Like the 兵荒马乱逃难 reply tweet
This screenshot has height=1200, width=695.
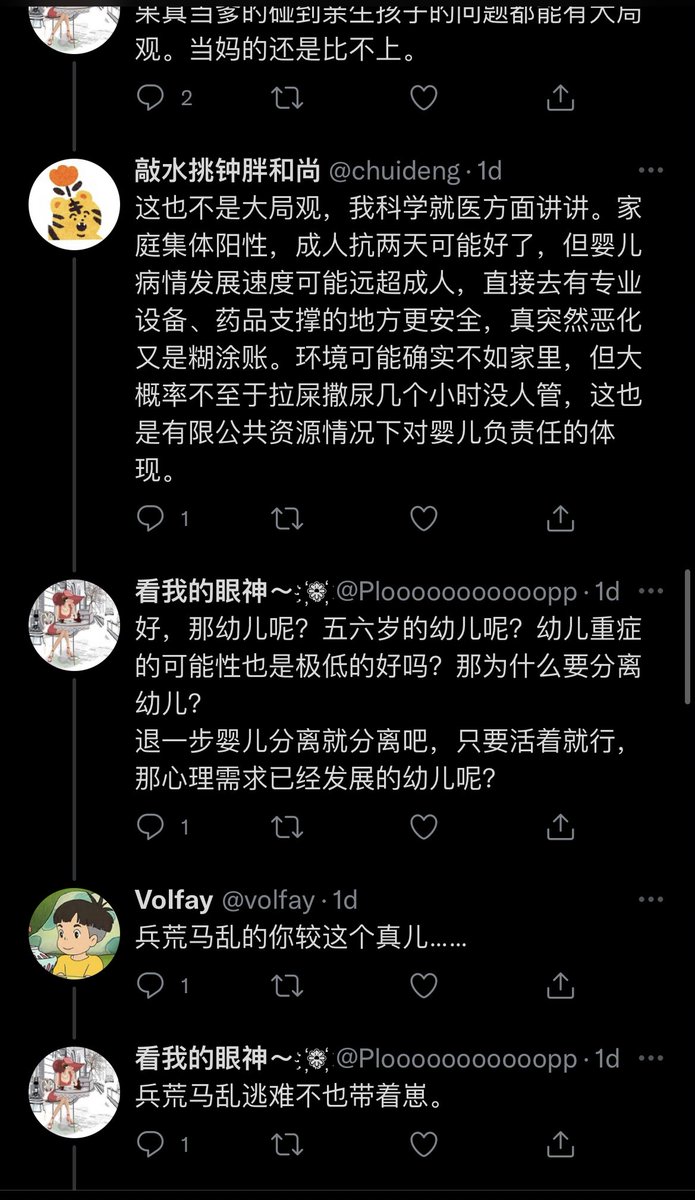pyautogui.click(x=424, y=1142)
